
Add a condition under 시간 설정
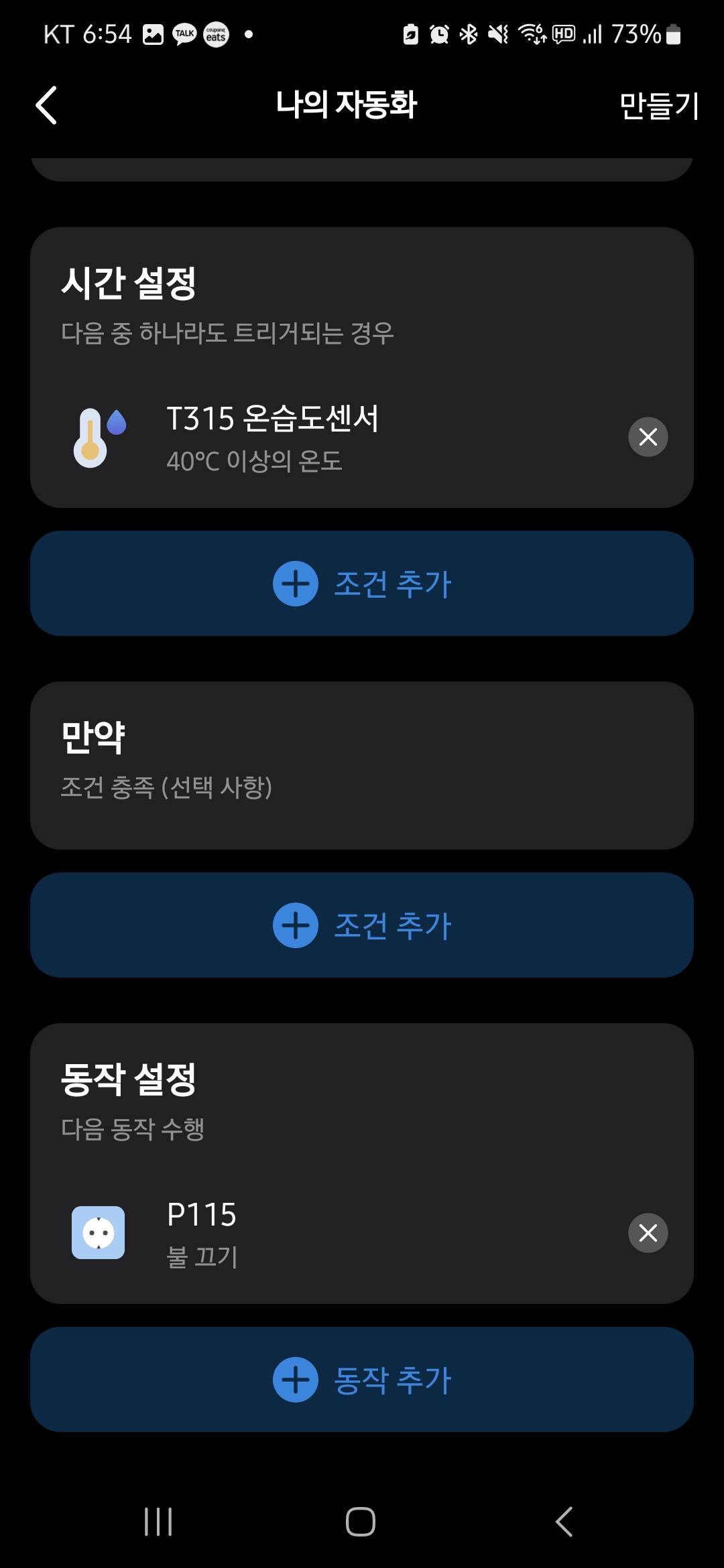(362, 584)
